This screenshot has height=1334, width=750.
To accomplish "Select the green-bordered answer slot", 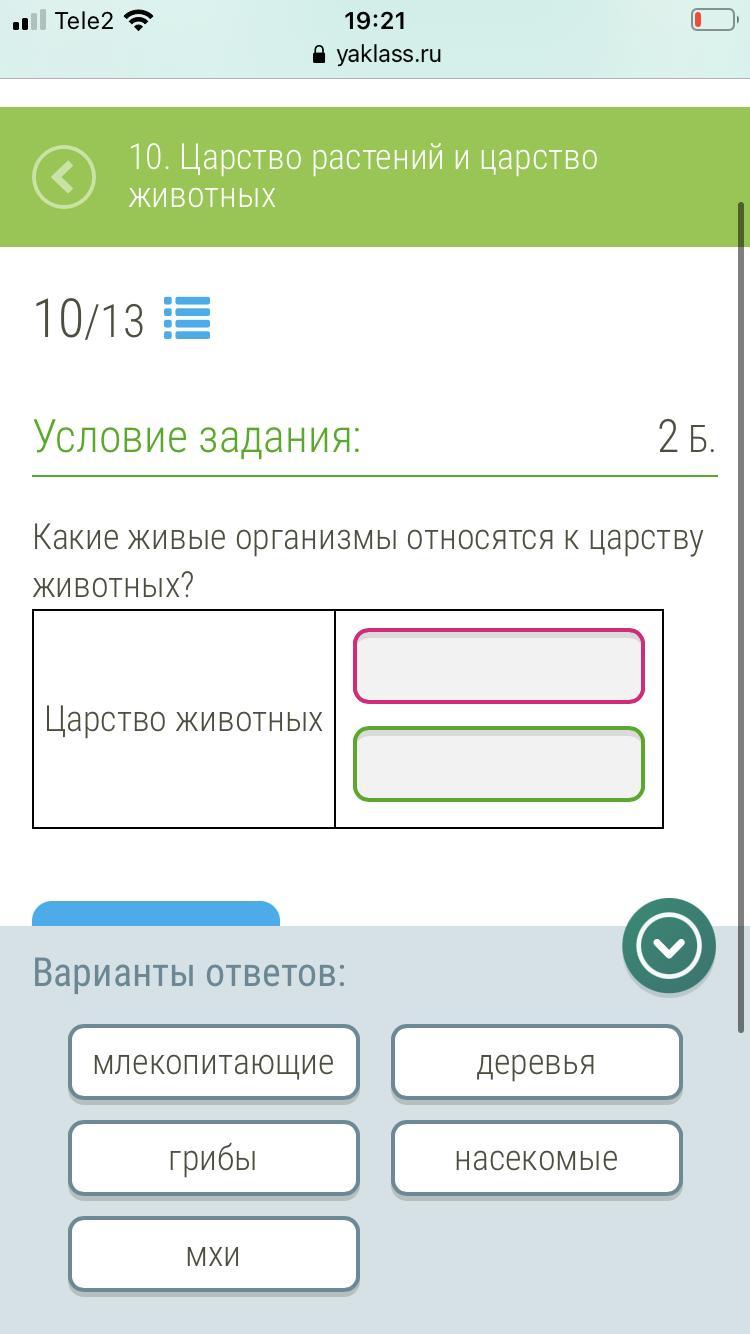I will 498,764.
